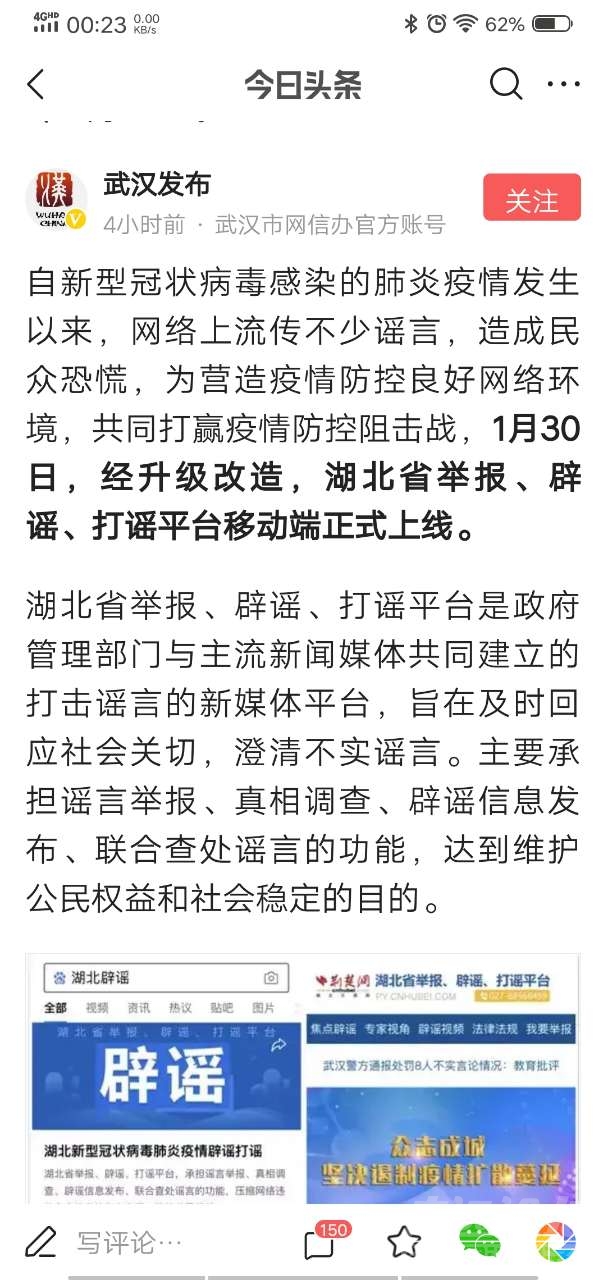This screenshot has width=606, height=1280.
Task: Open the 武汉发布 account name
Action: coord(157,183)
